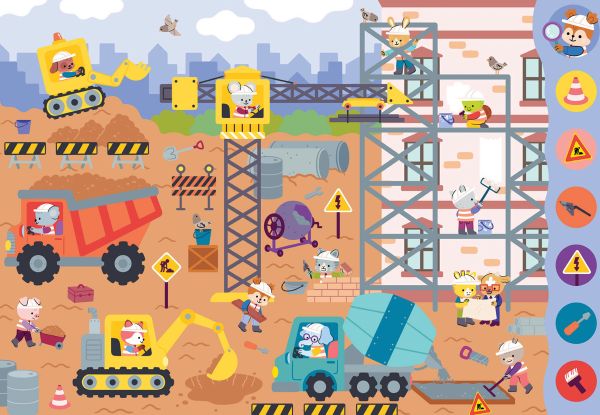This screenshot has height=415, width=600.
Task: Select the paint brush item to find
Action: tap(576, 381)
